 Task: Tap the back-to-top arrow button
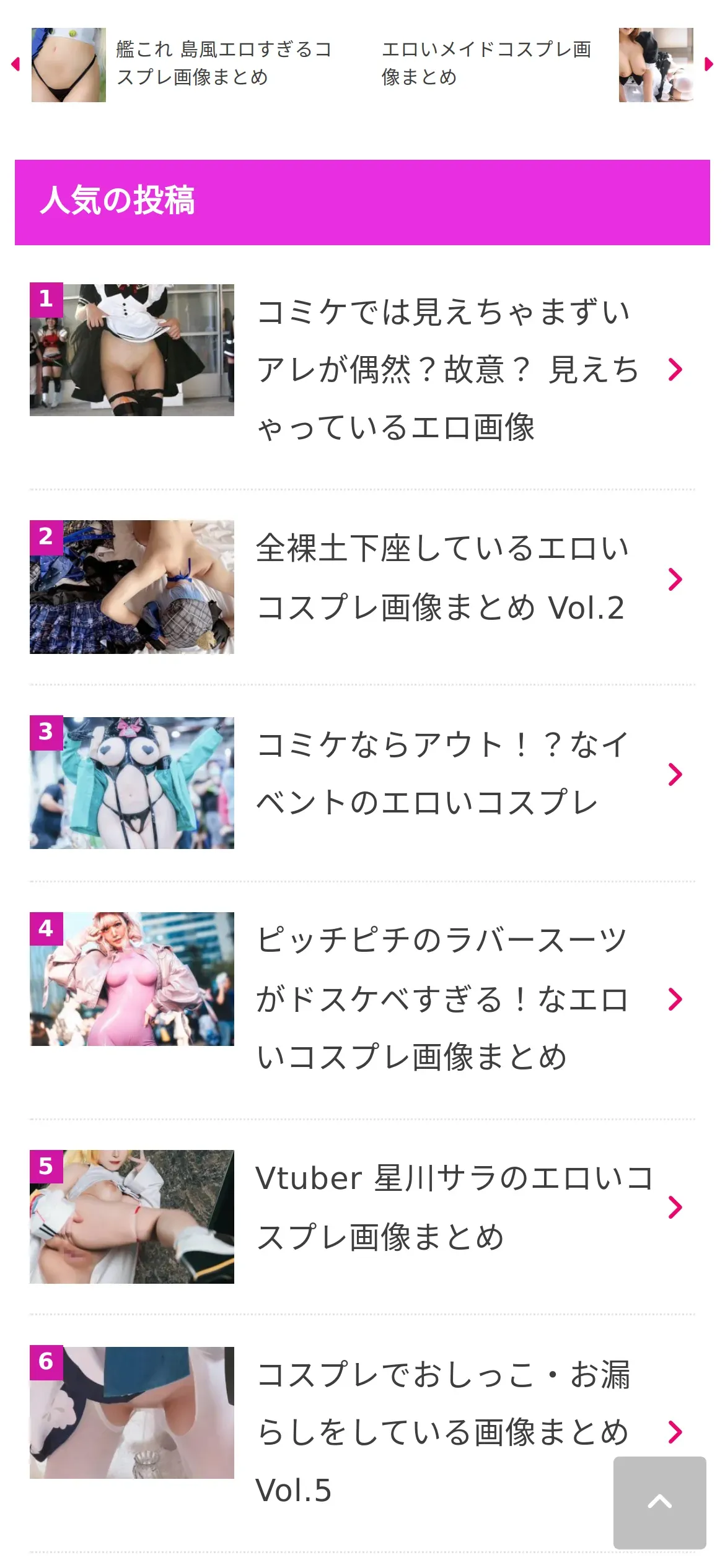pyautogui.click(x=659, y=1502)
